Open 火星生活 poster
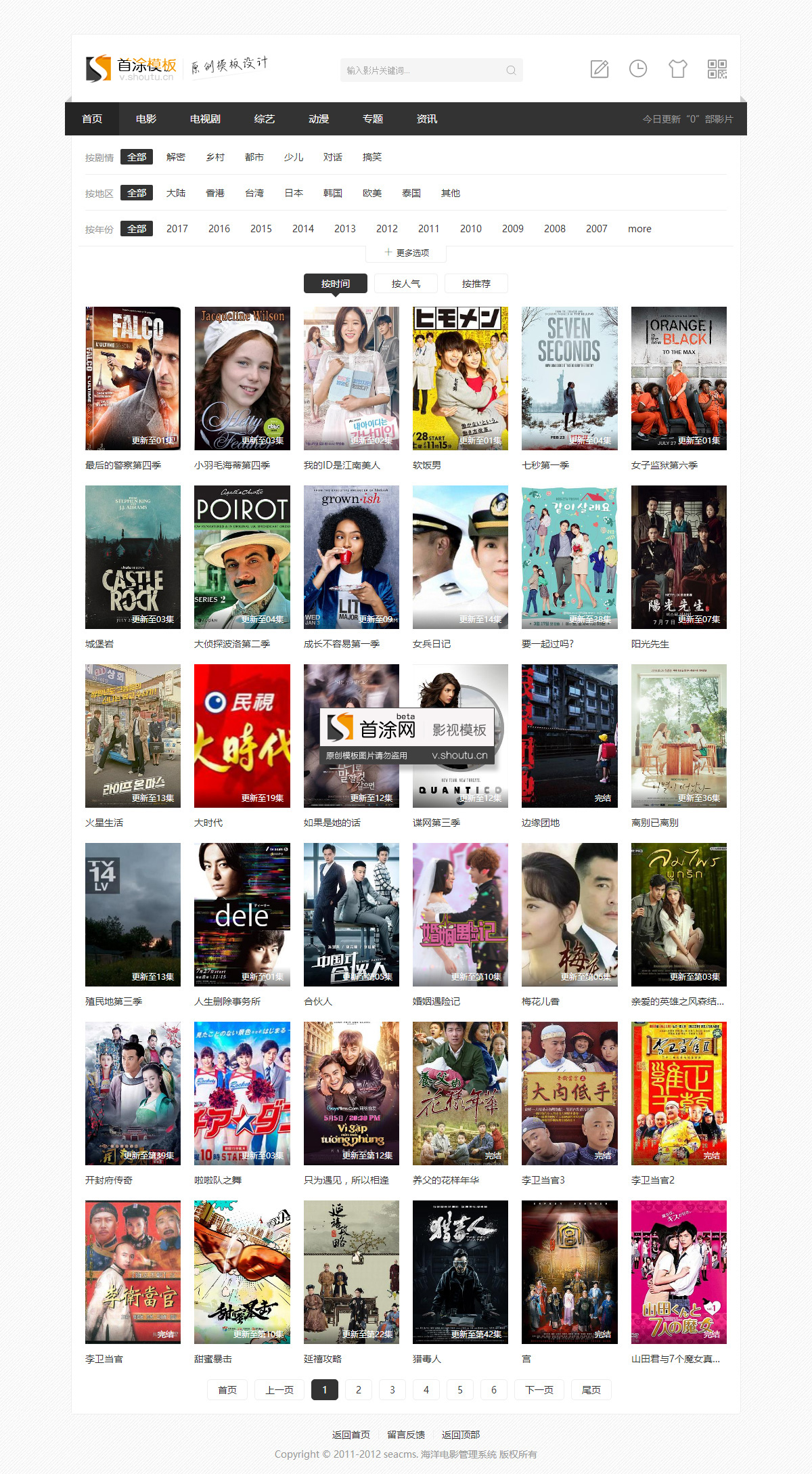Screen dimensions: 812x1474 [x=133, y=736]
